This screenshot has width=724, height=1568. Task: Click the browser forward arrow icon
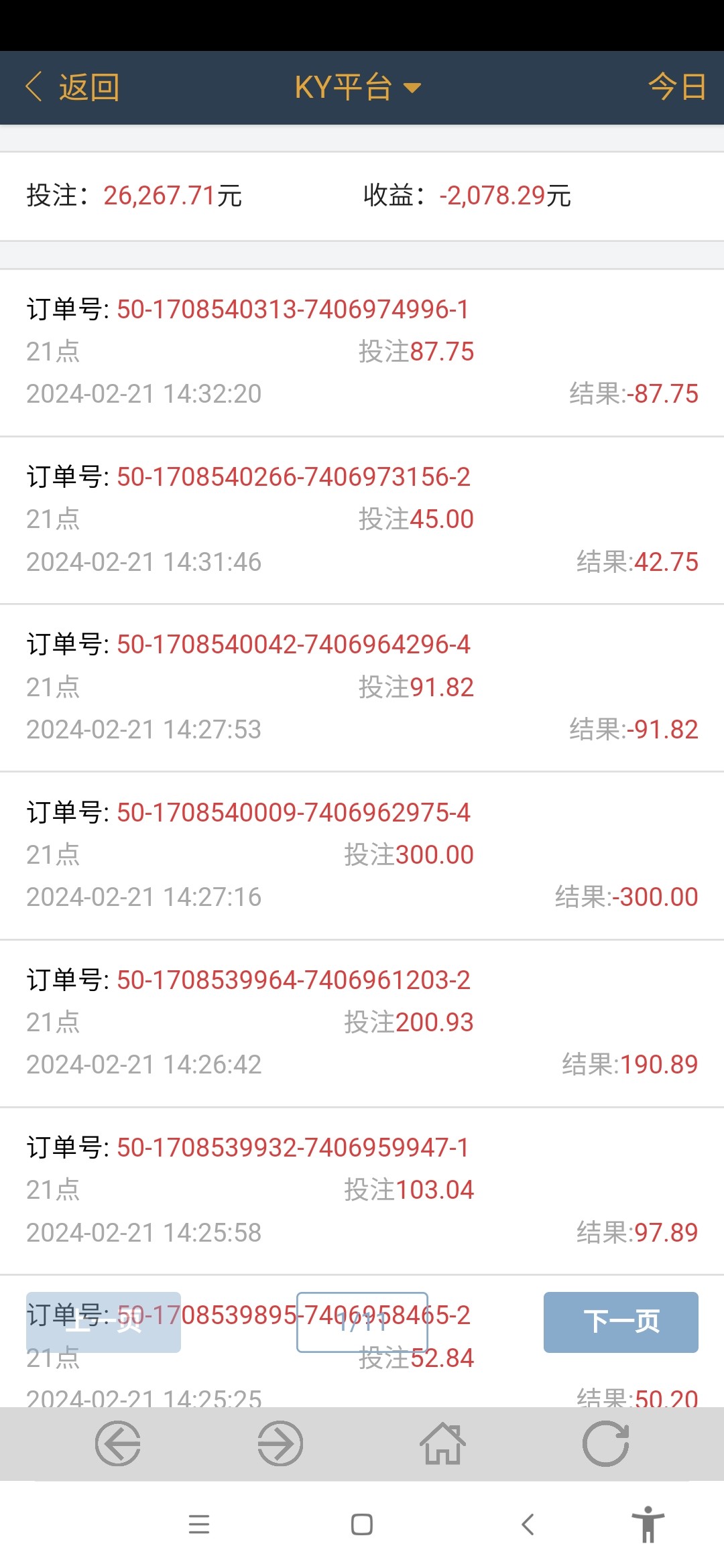280,1445
